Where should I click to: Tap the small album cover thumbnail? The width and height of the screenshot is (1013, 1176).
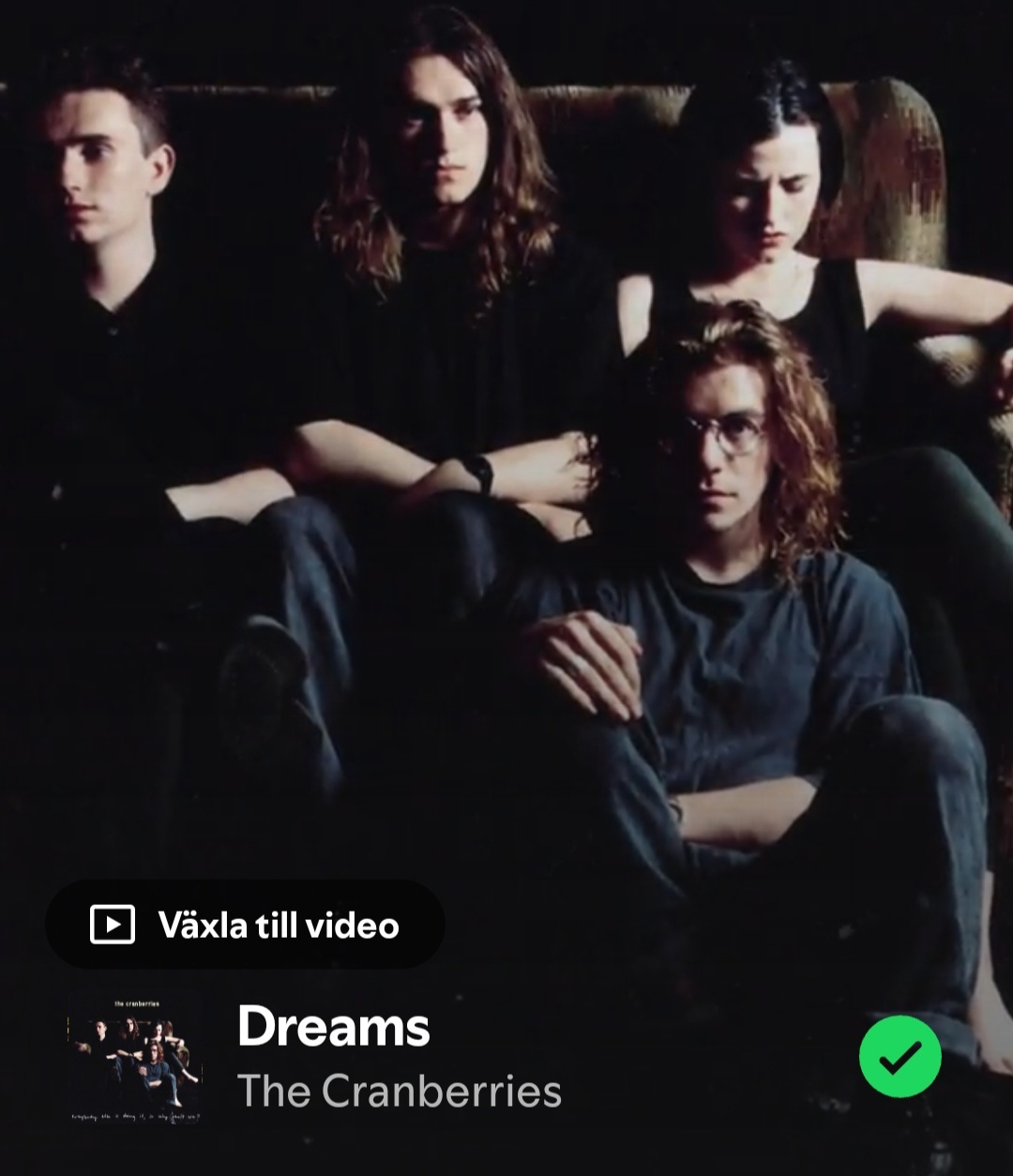click(x=135, y=1059)
